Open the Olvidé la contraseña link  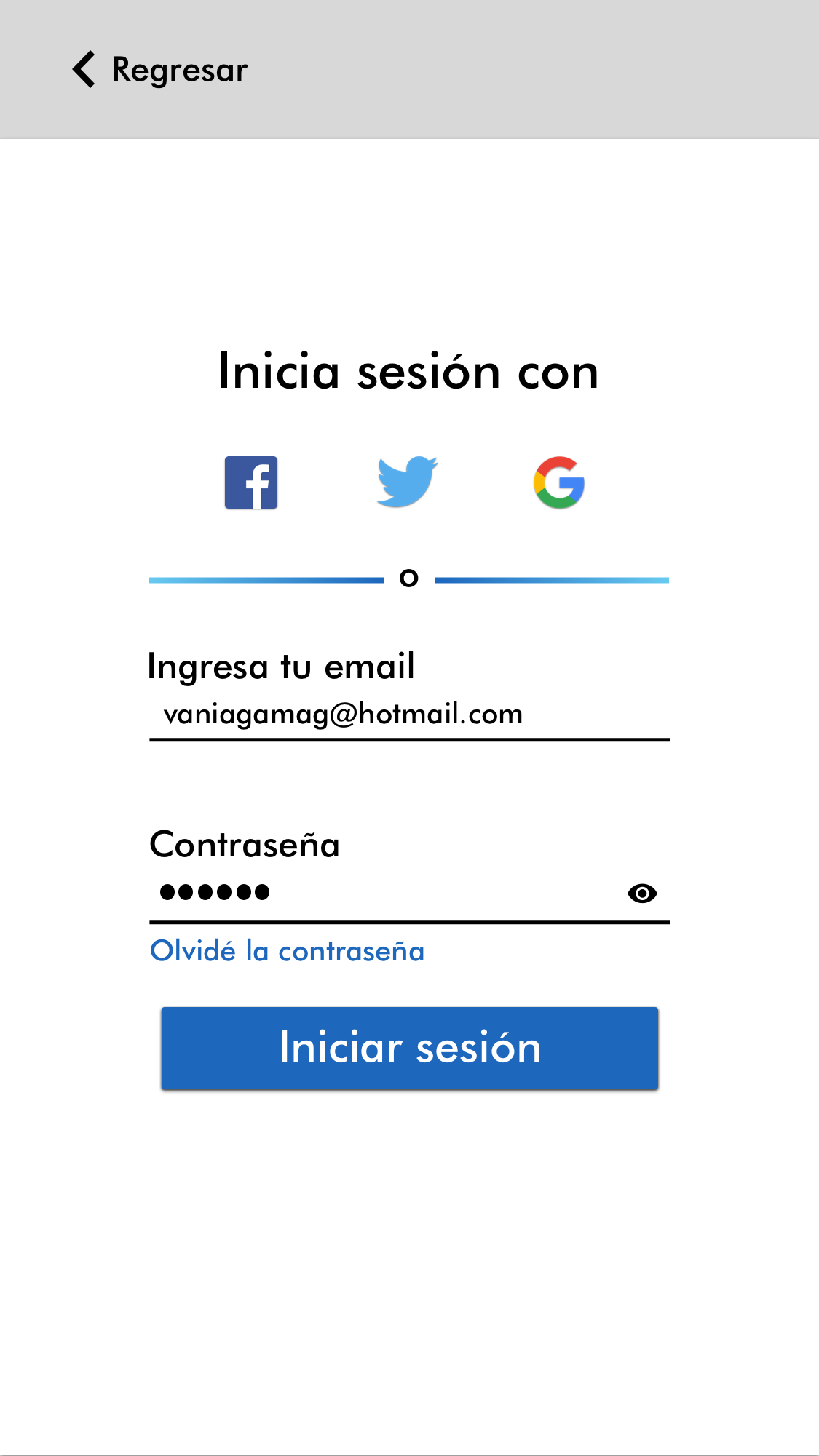(x=287, y=951)
